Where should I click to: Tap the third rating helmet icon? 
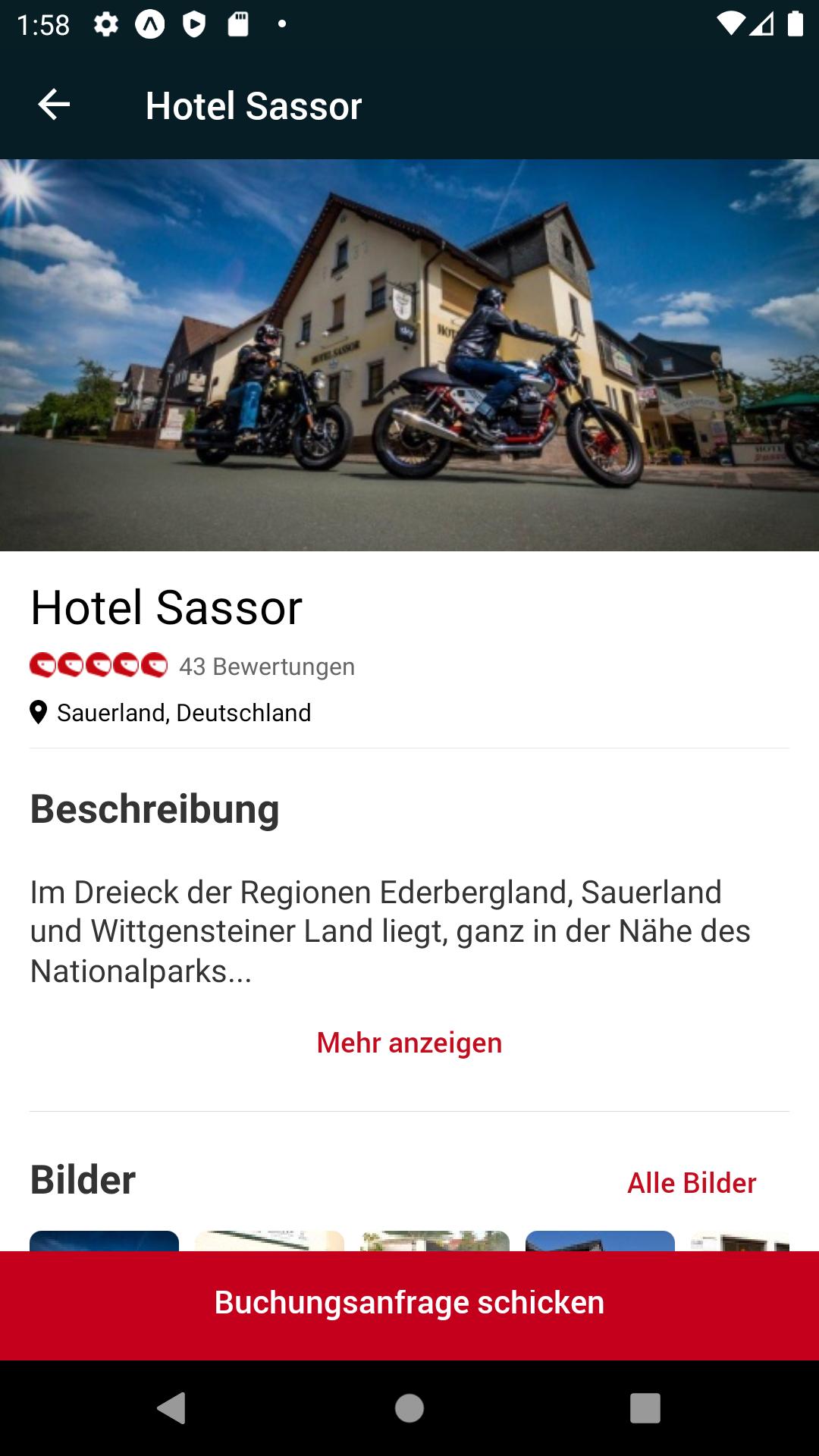[100, 665]
